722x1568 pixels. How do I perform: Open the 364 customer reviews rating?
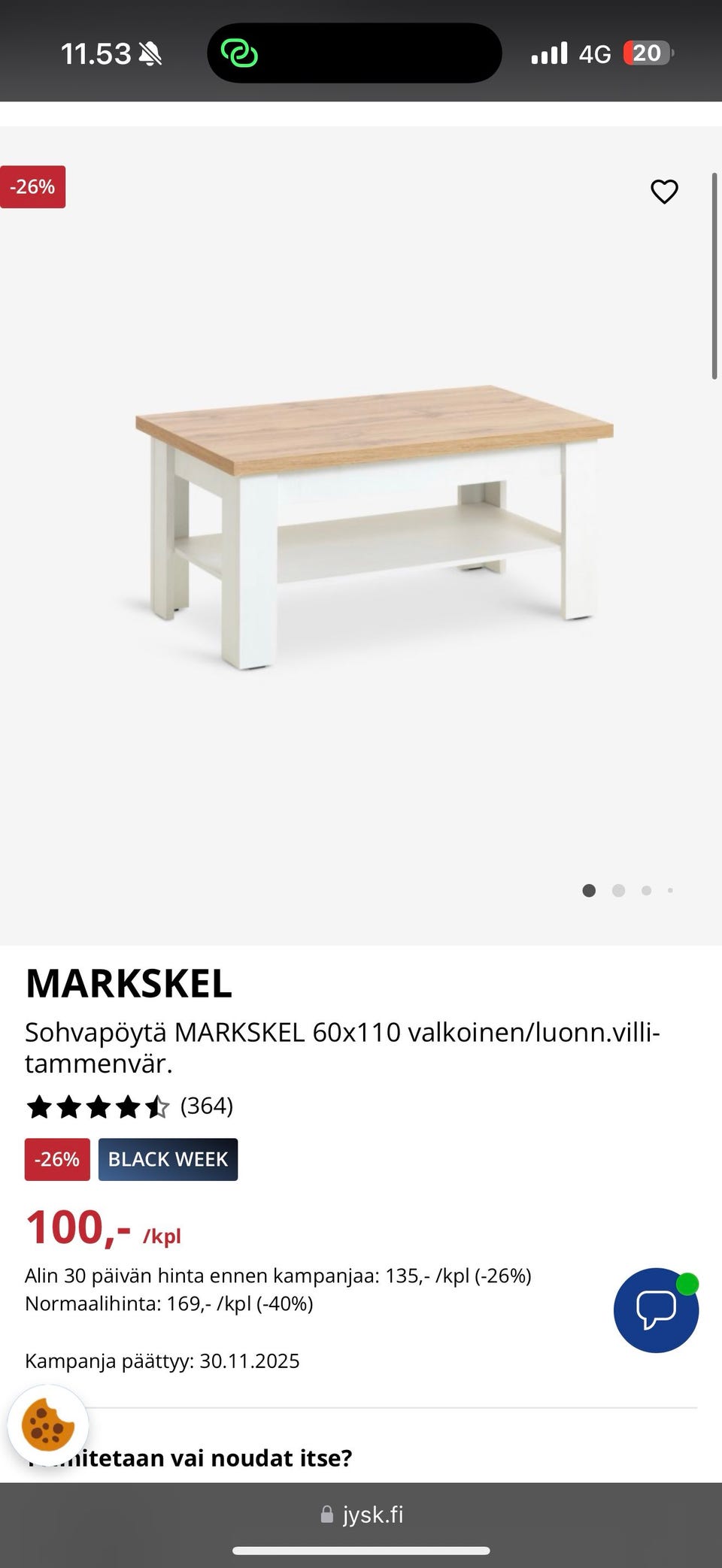coord(129,1106)
